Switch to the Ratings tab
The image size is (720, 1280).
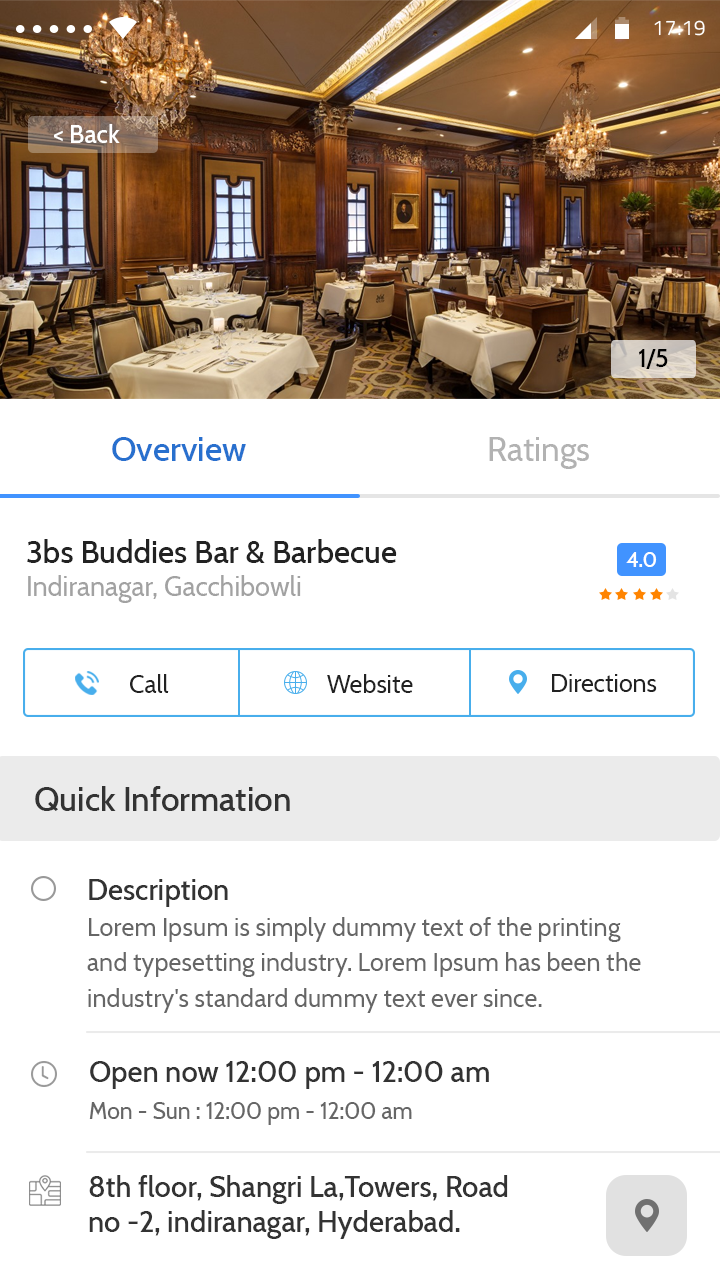click(x=538, y=451)
